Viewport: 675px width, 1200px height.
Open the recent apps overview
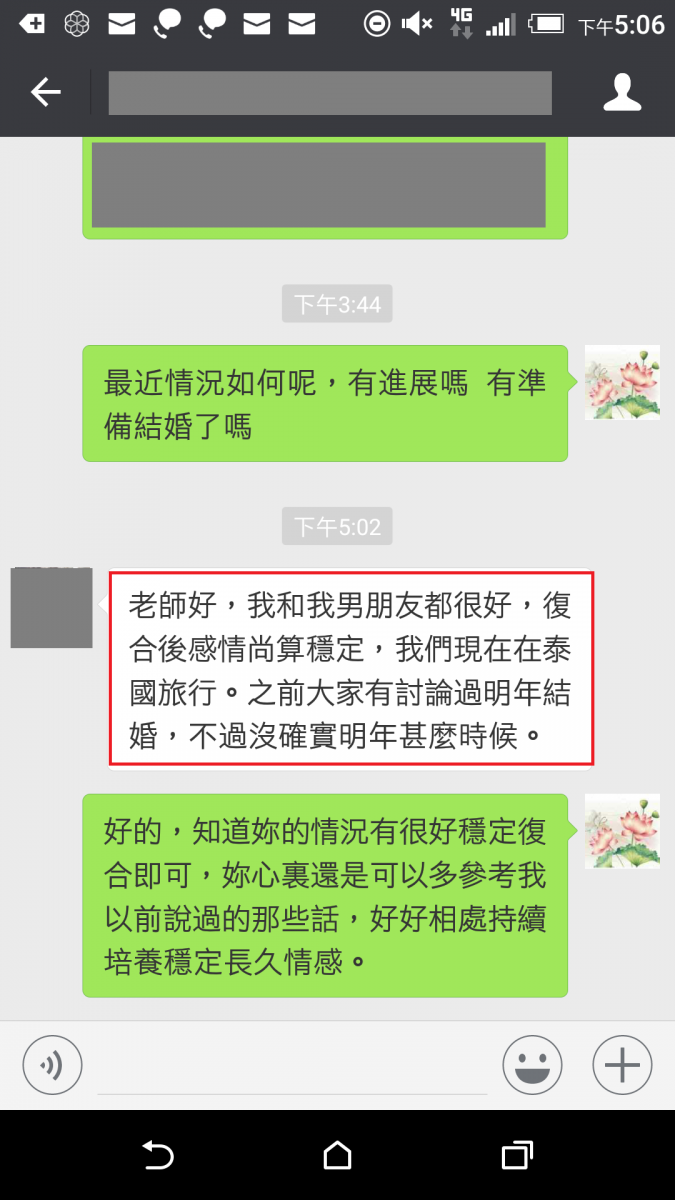pyautogui.click(x=516, y=1157)
